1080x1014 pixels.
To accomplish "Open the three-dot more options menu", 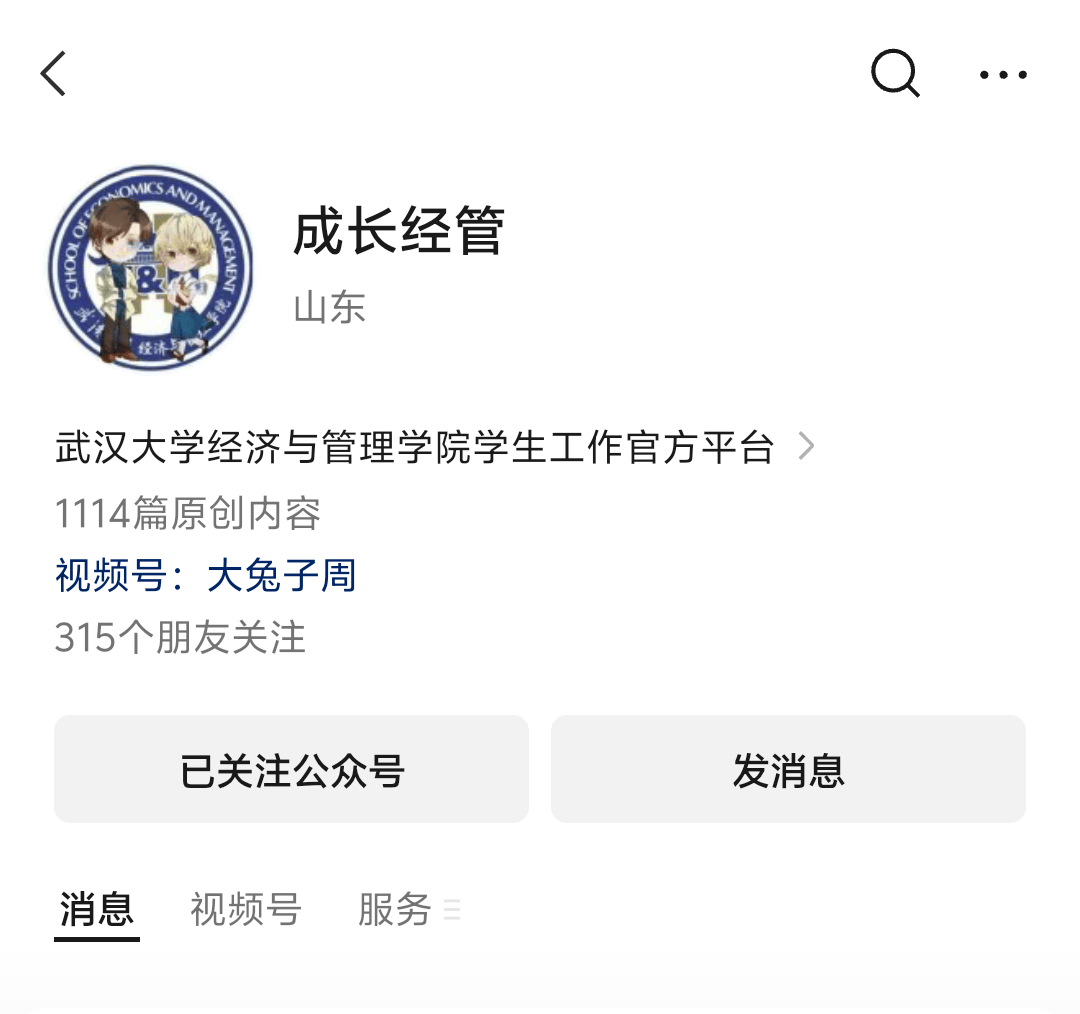I will pos(1003,75).
